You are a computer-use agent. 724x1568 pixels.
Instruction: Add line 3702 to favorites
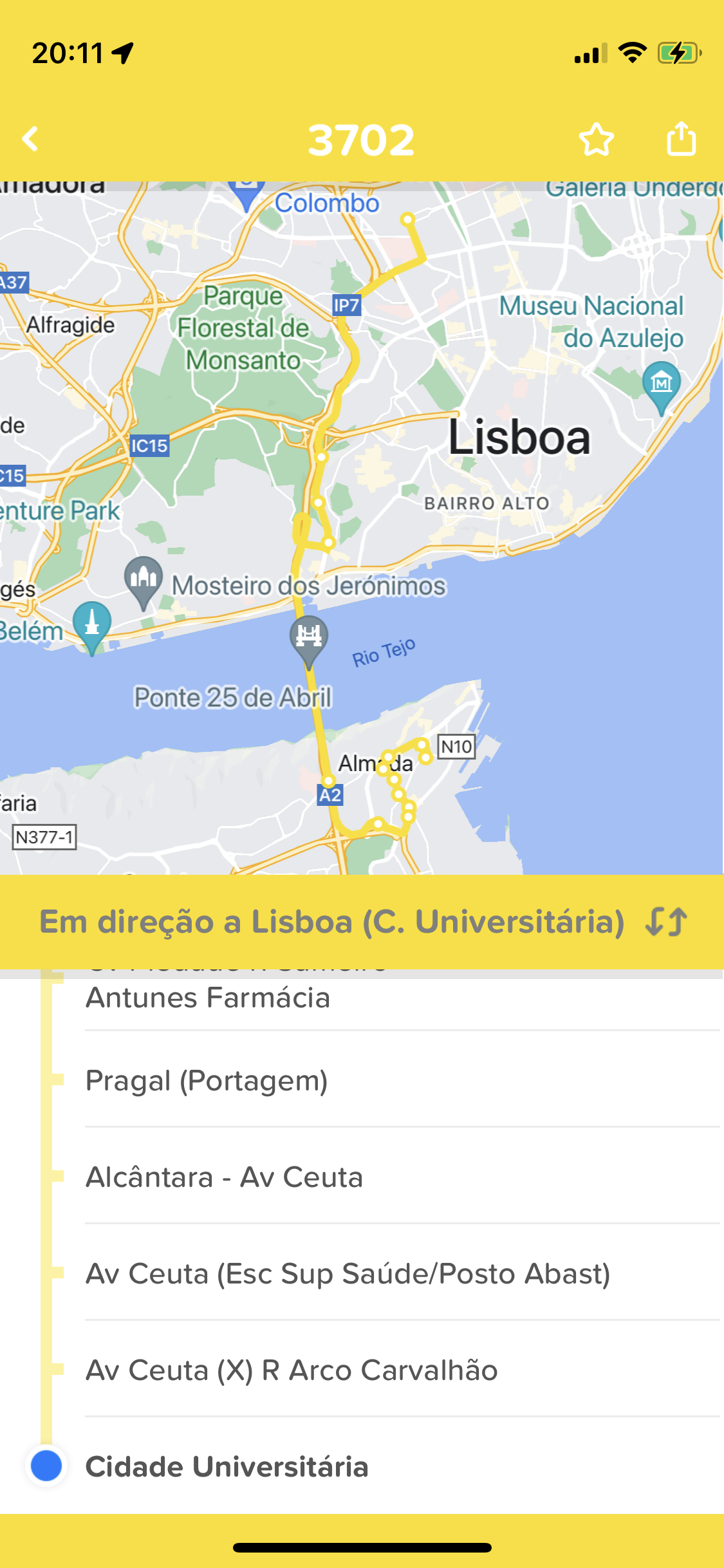(x=596, y=140)
